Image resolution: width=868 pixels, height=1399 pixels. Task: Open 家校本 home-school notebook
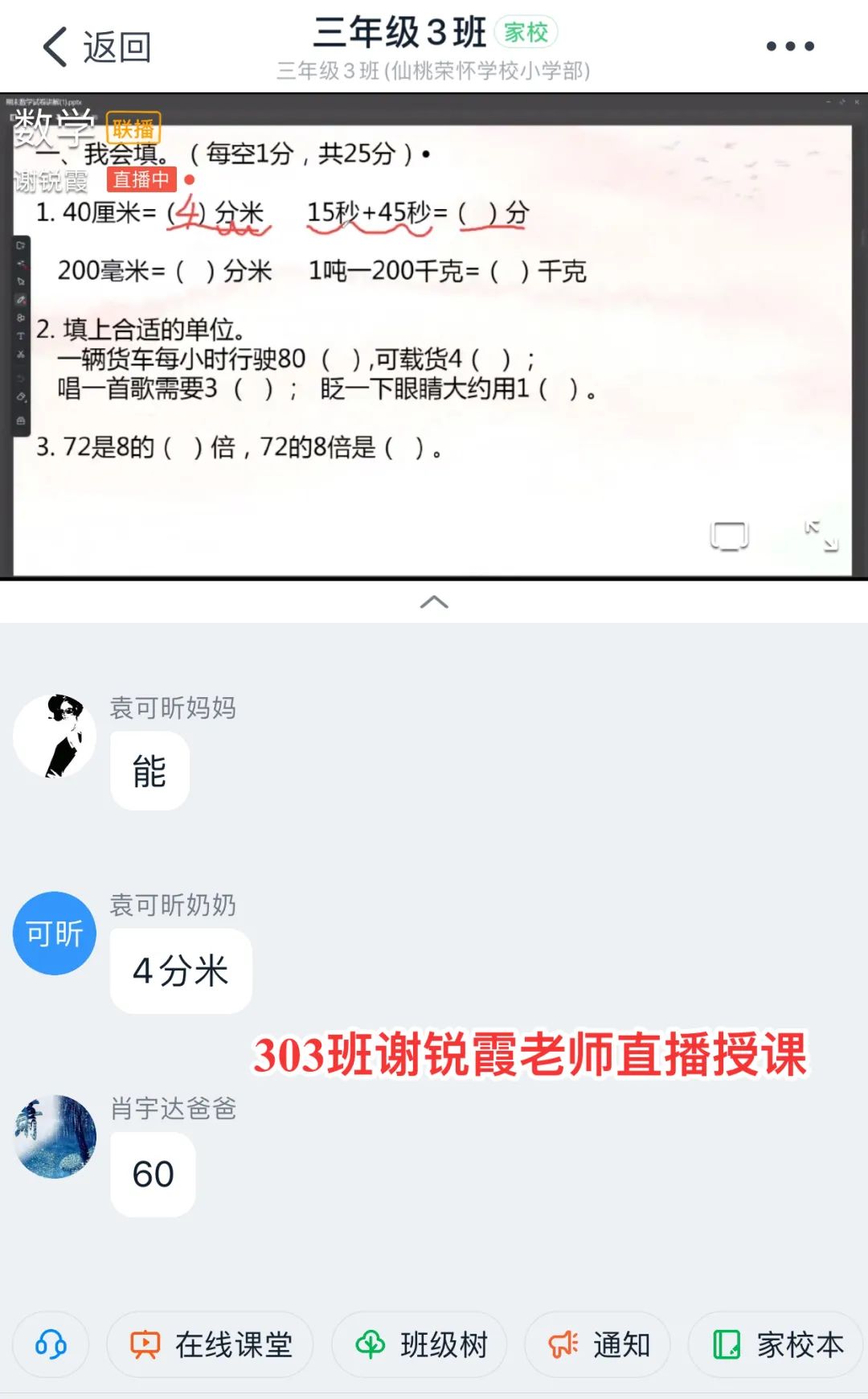(777, 1344)
